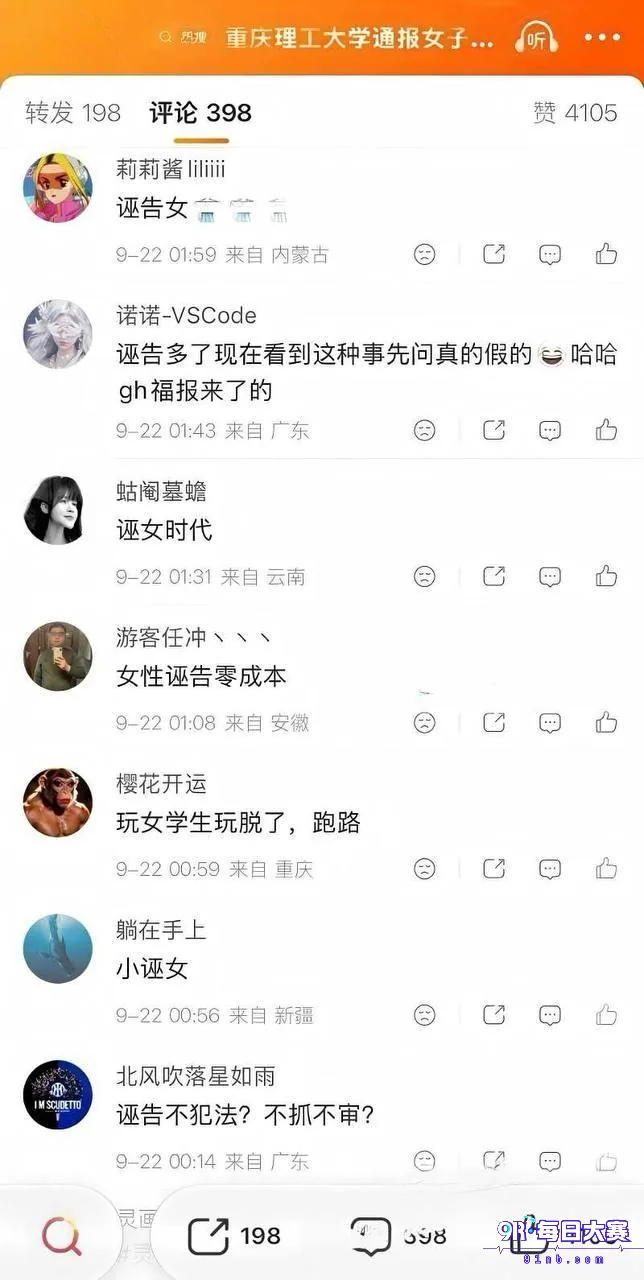This screenshot has width=644, height=1280.
Task: Share the comment by 蛄阉墓蟾
Action: (x=494, y=576)
